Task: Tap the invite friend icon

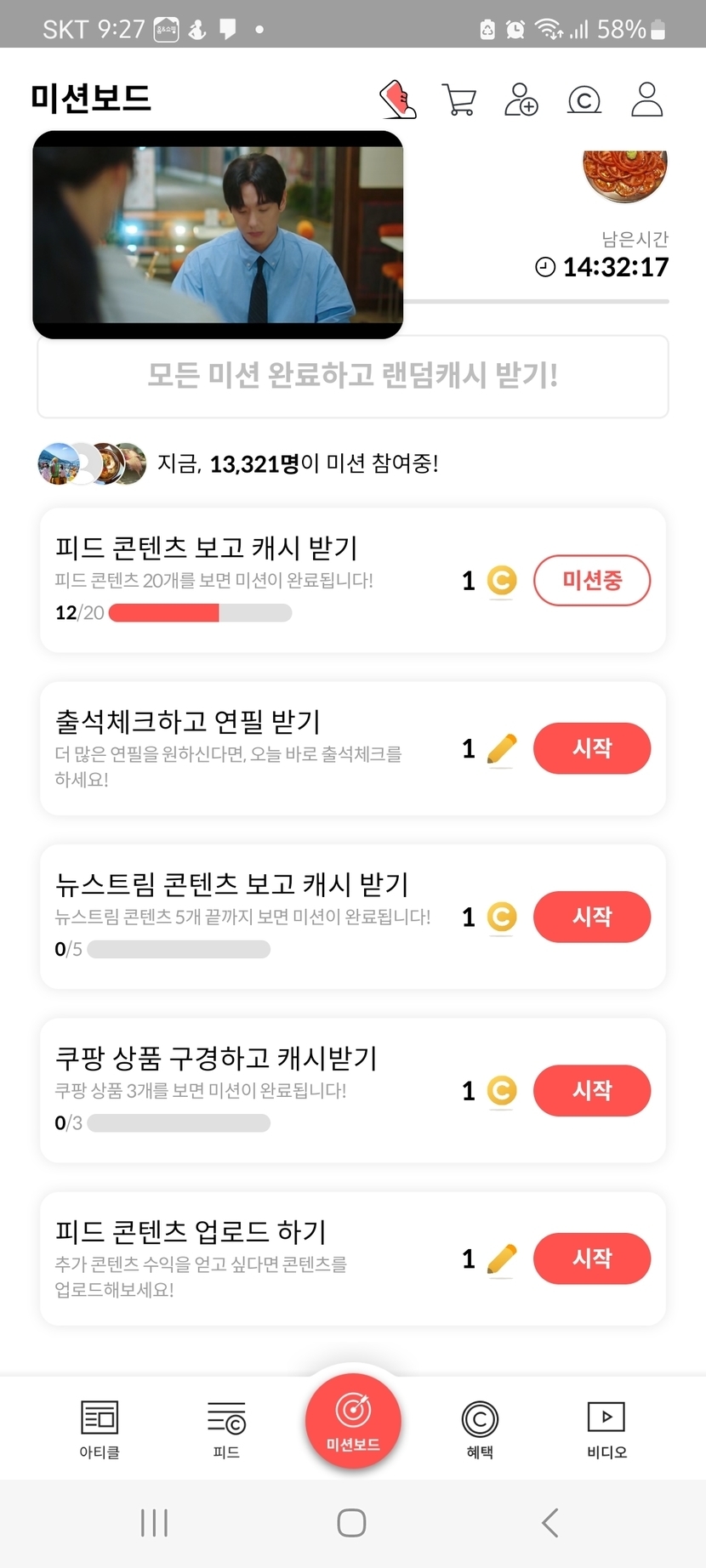Action: click(x=521, y=99)
